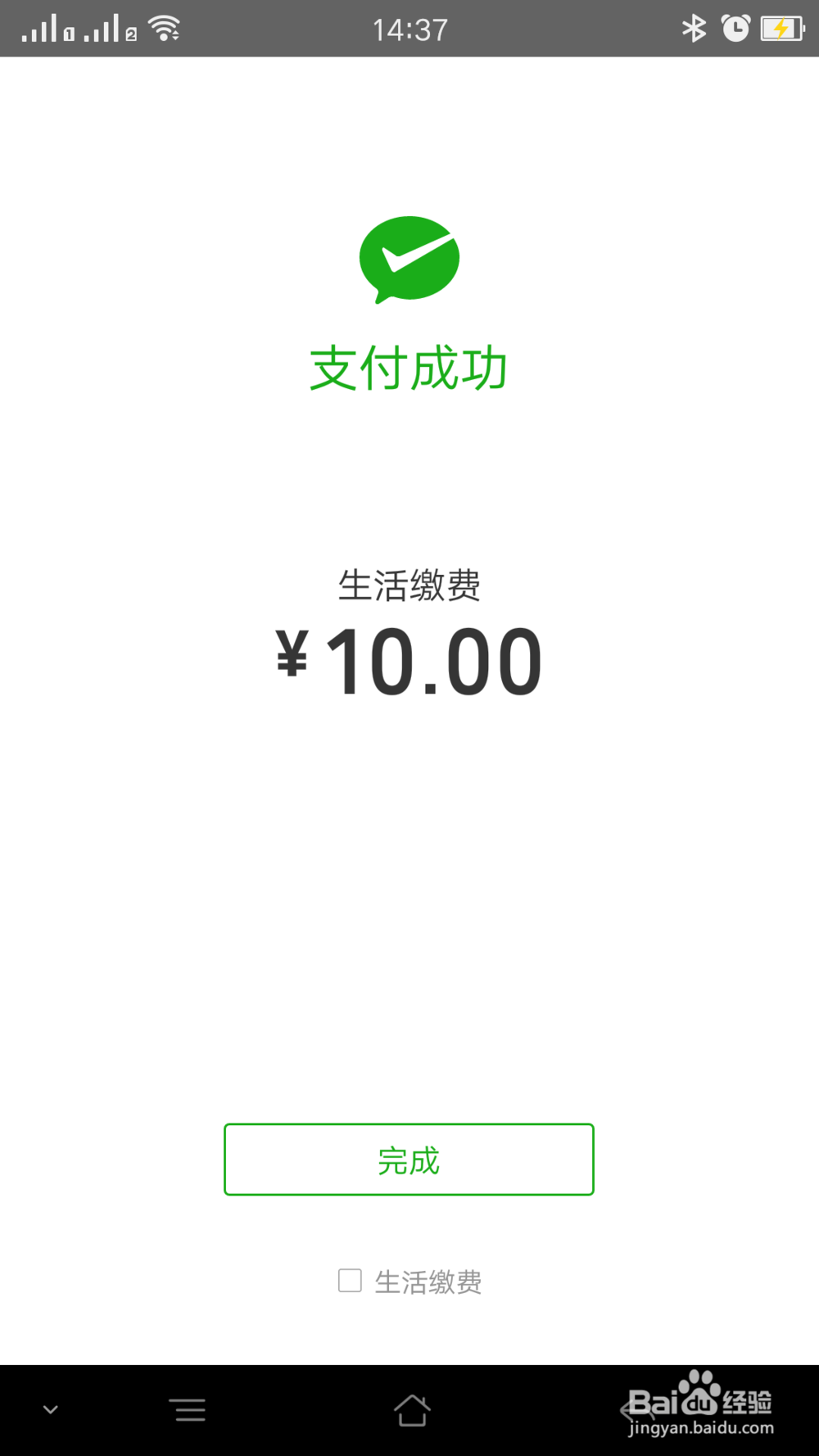Image resolution: width=819 pixels, height=1456 pixels.
Task: Tap the 完成 button to finish payment
Action: pyautogui.click(x=409, y=1160)
